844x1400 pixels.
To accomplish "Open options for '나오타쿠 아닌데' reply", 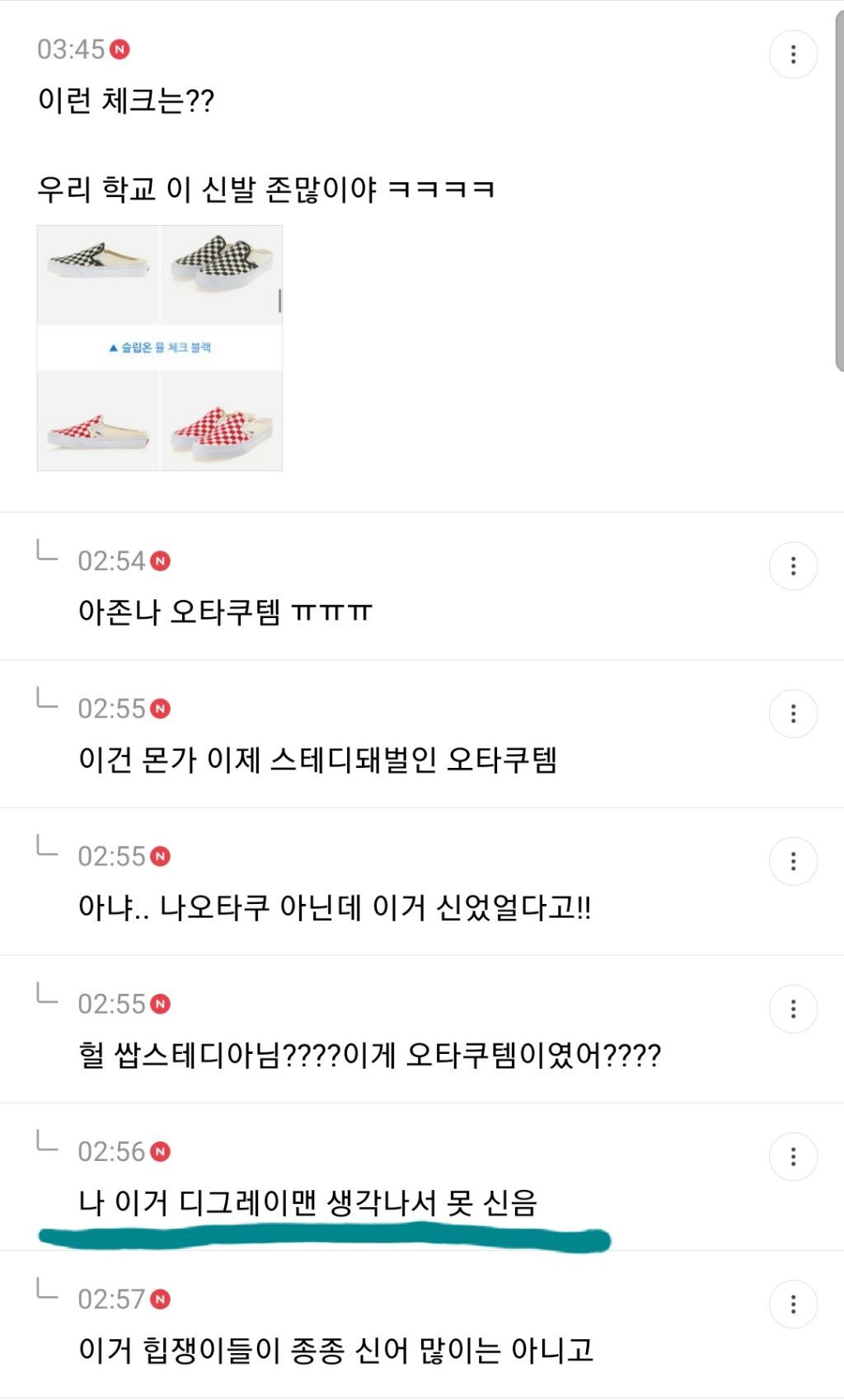I will 793,861.
